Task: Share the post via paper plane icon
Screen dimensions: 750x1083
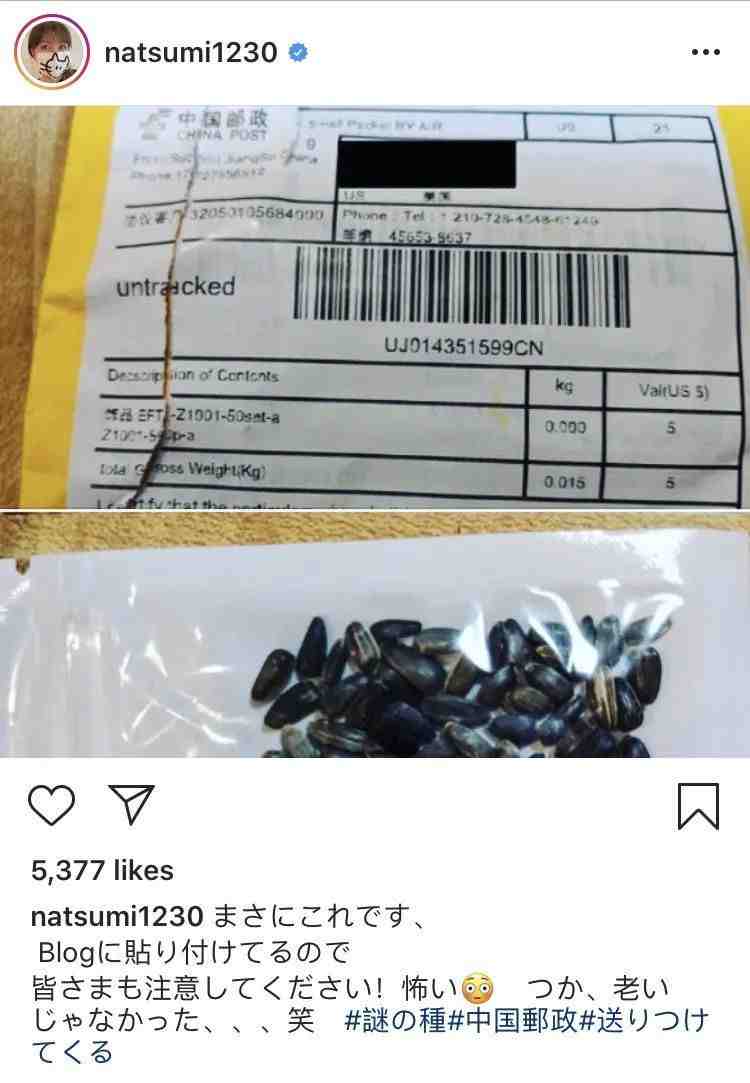Action: (131, 805)
